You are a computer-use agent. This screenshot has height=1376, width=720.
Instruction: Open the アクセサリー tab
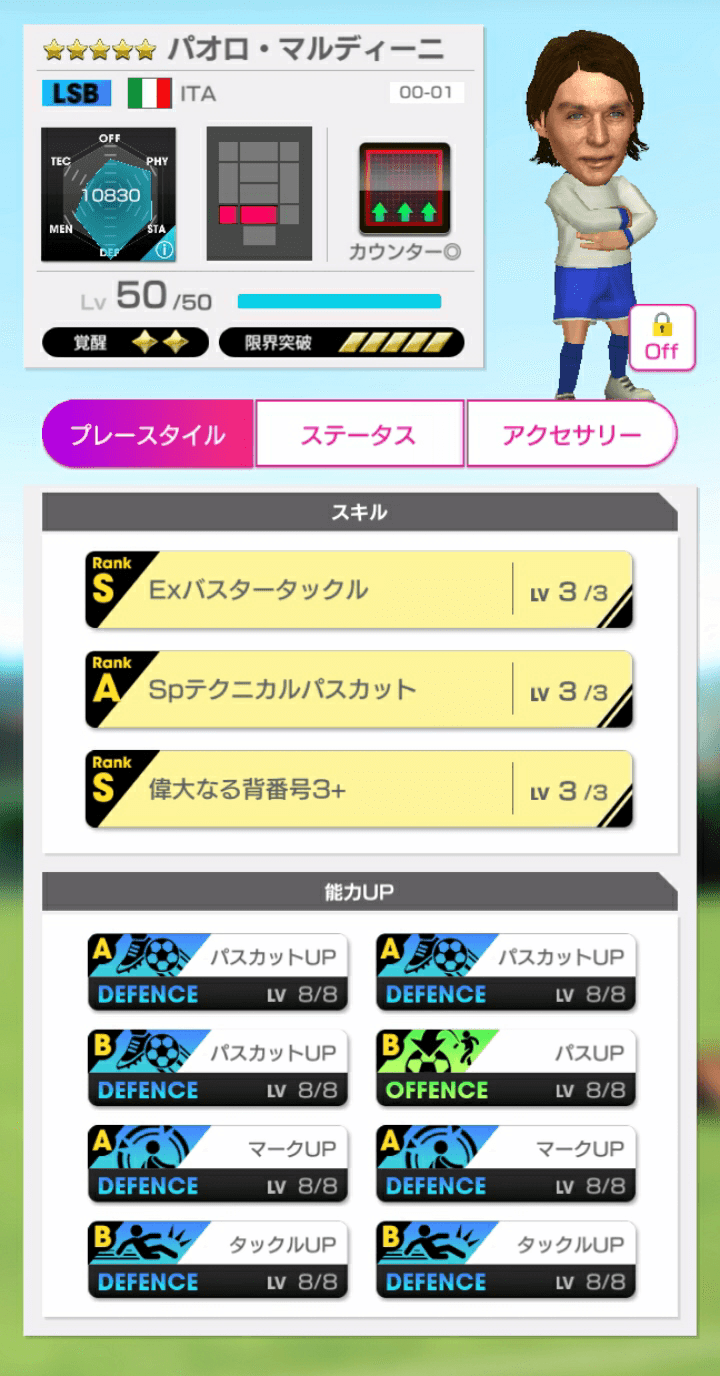click(574, 433)
